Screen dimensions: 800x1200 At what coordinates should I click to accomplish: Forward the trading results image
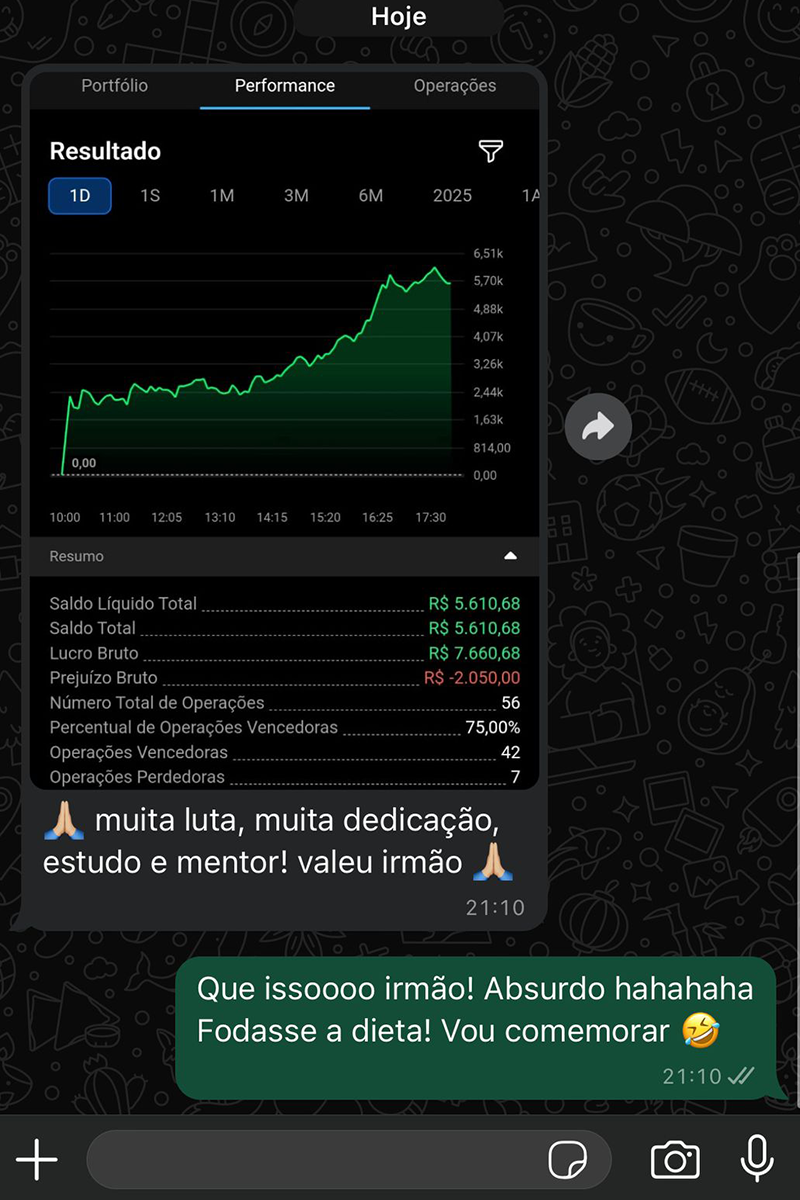tap(598, 428)
